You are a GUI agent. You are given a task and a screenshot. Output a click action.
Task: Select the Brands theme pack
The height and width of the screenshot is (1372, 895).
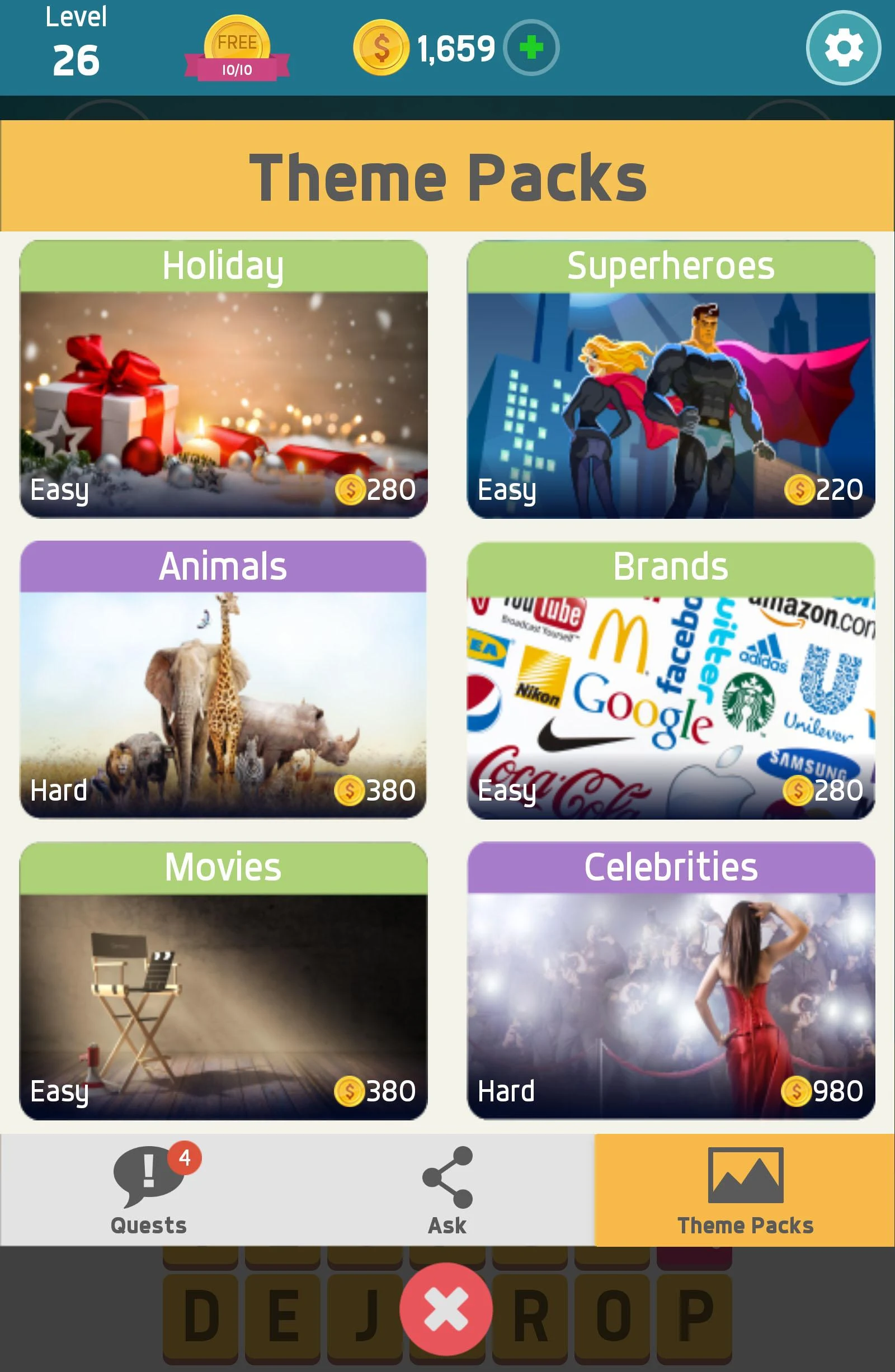(671, 680)
